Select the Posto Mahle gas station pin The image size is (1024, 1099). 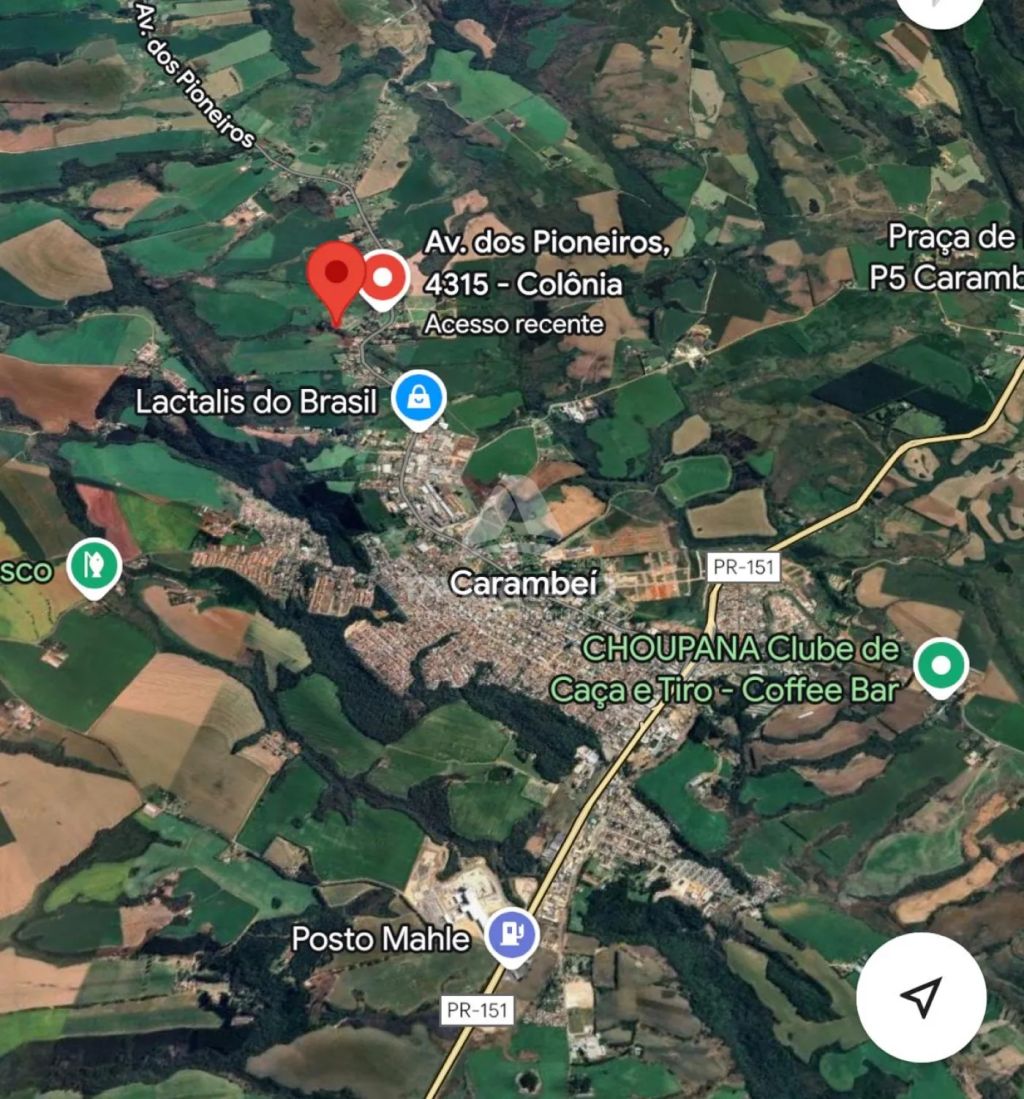click(x=512, y=936)
